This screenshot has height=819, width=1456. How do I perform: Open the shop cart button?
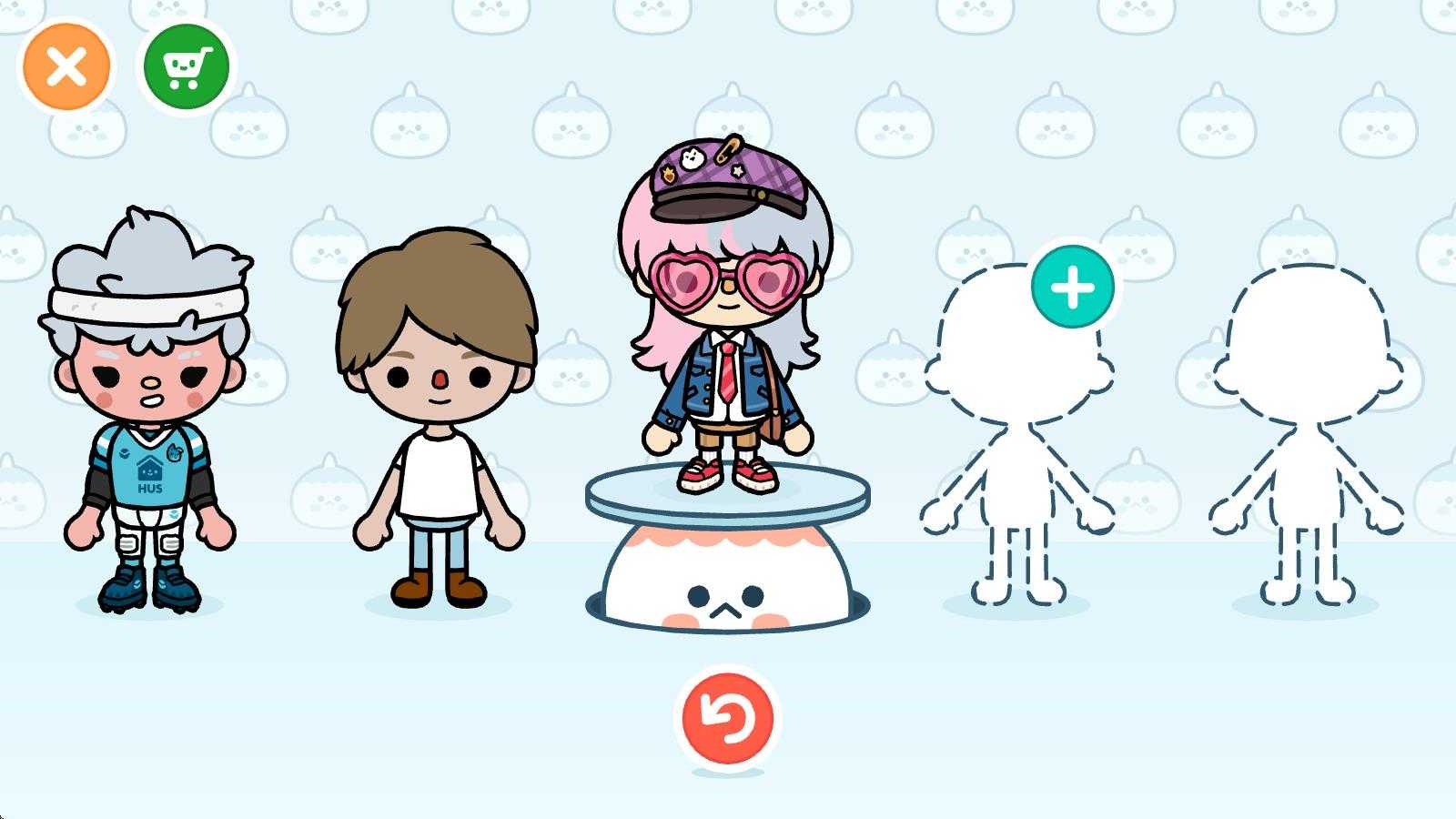click(x=187, y=67)
